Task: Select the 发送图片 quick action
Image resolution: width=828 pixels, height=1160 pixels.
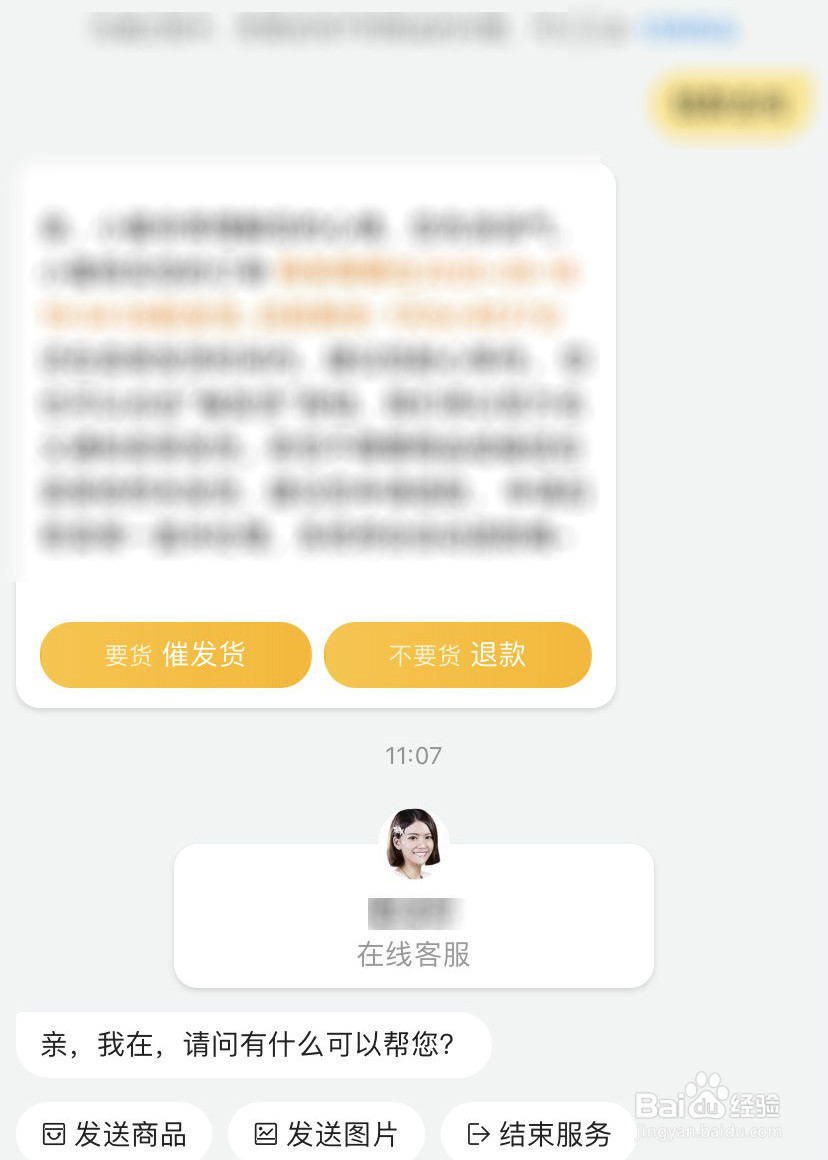Action: pyautogui.click(x=328, y=1135)
